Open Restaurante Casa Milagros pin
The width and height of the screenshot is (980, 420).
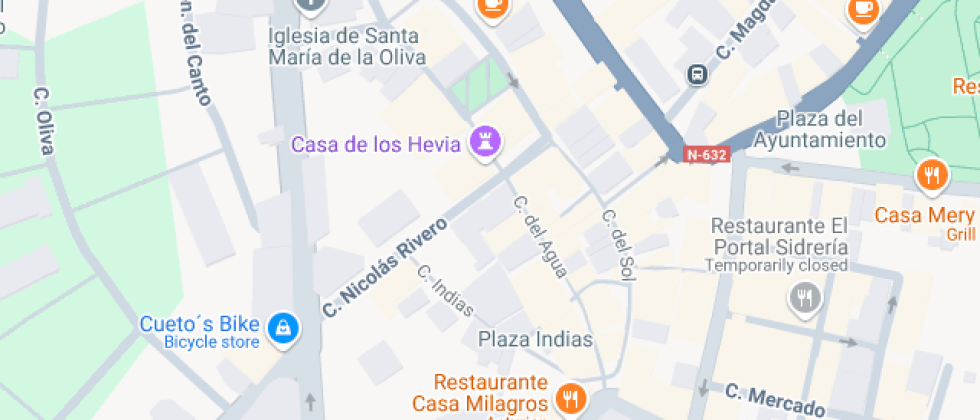pyautogui.click(x=571, y=399)
